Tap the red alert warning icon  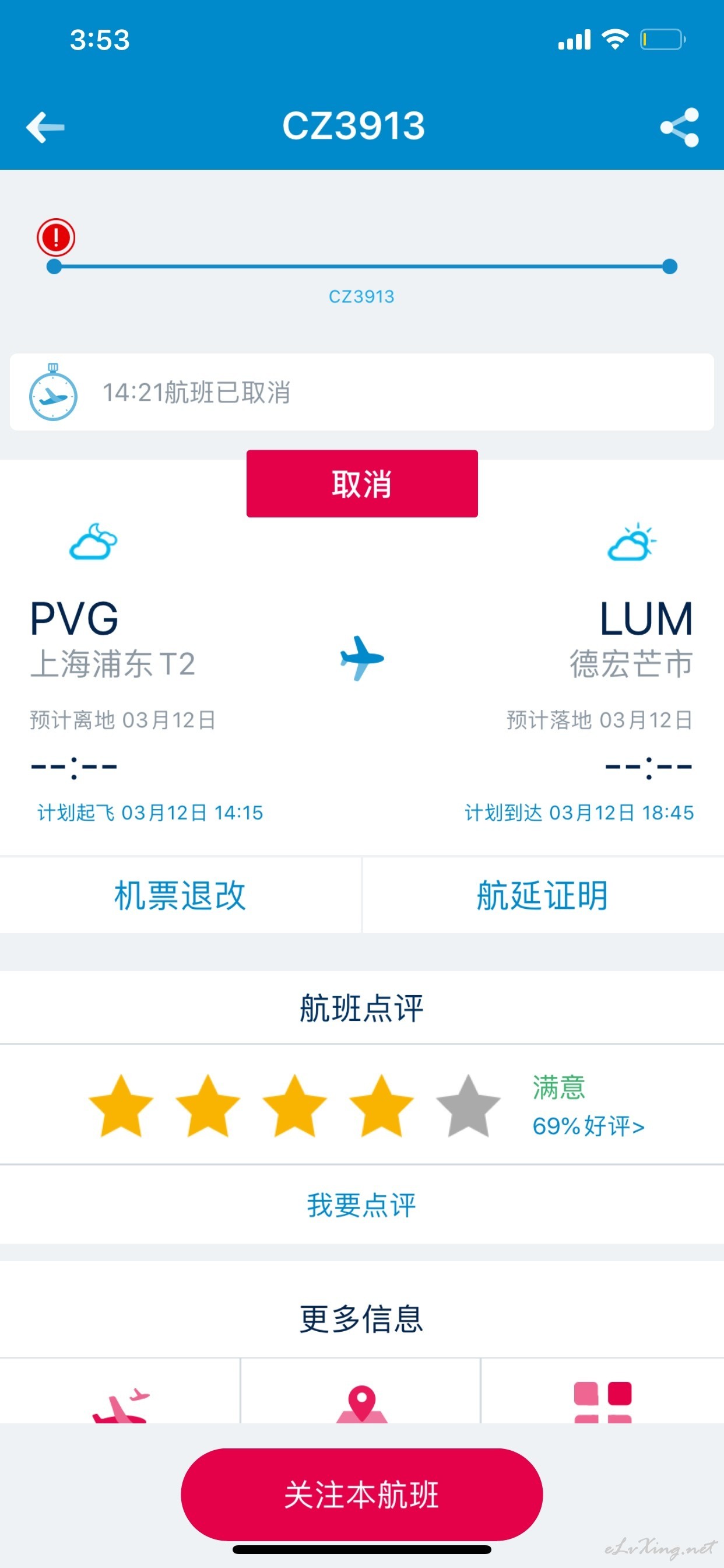[56, 237]
